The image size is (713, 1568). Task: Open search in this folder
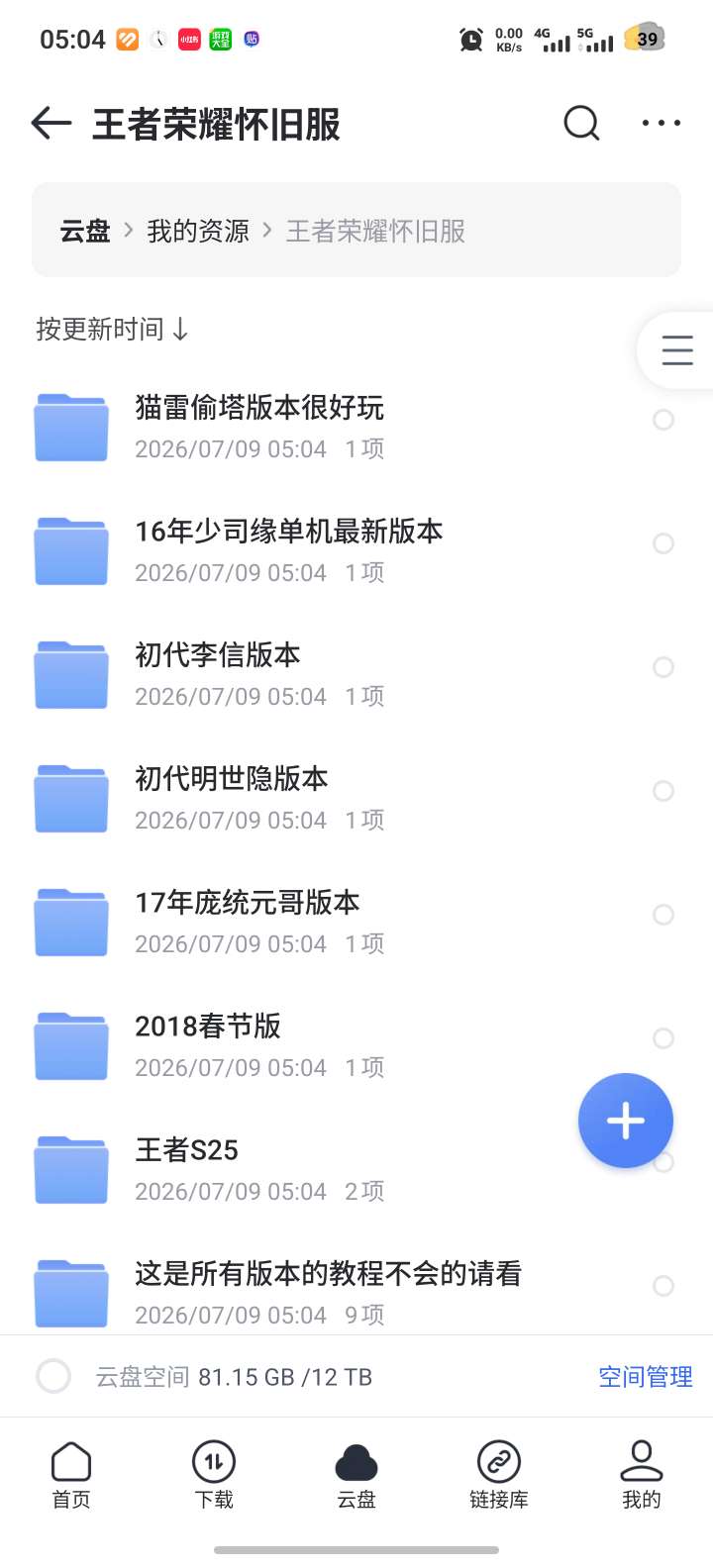point(581,124)
